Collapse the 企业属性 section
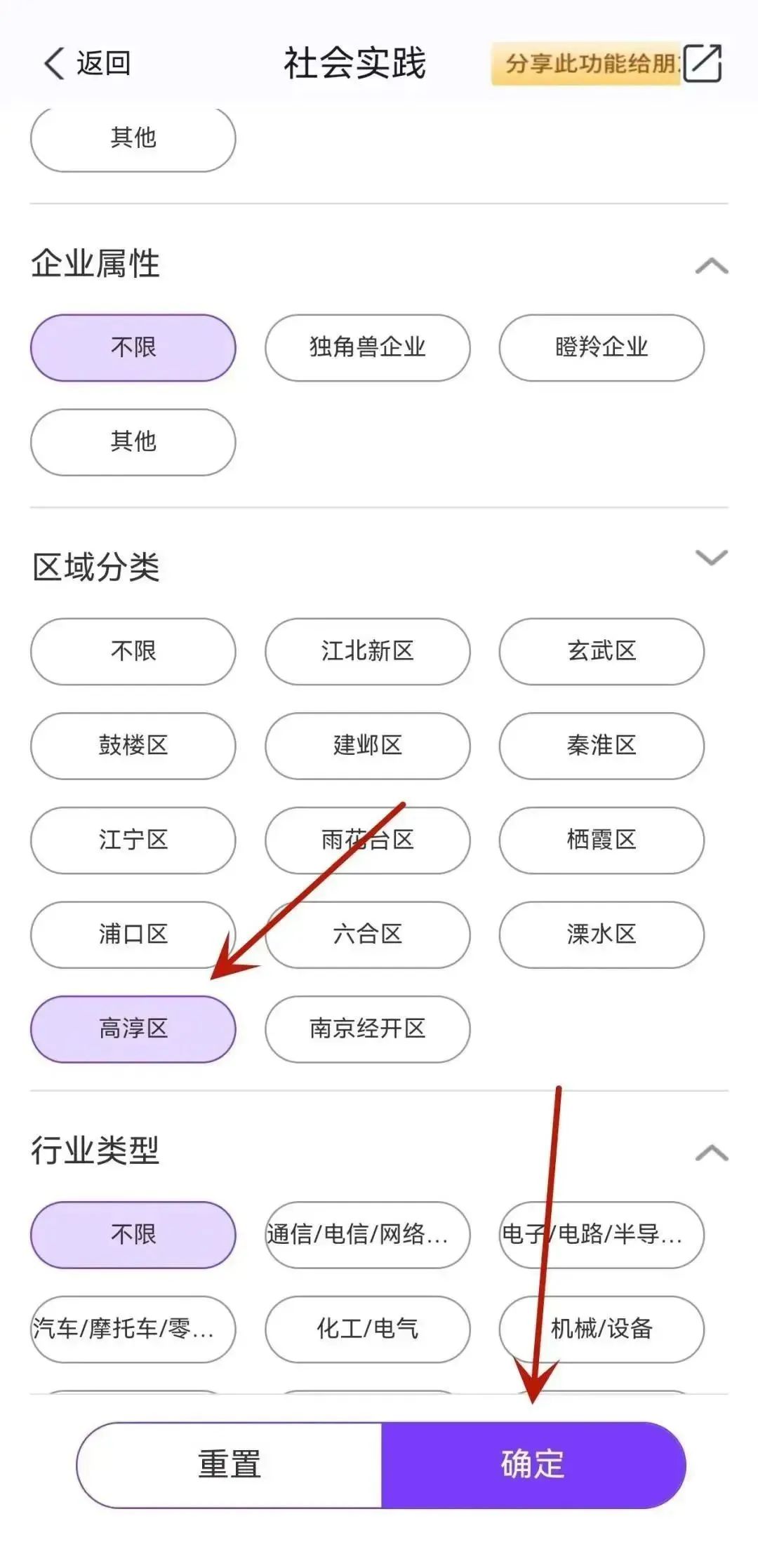 [x=711, y=266]
